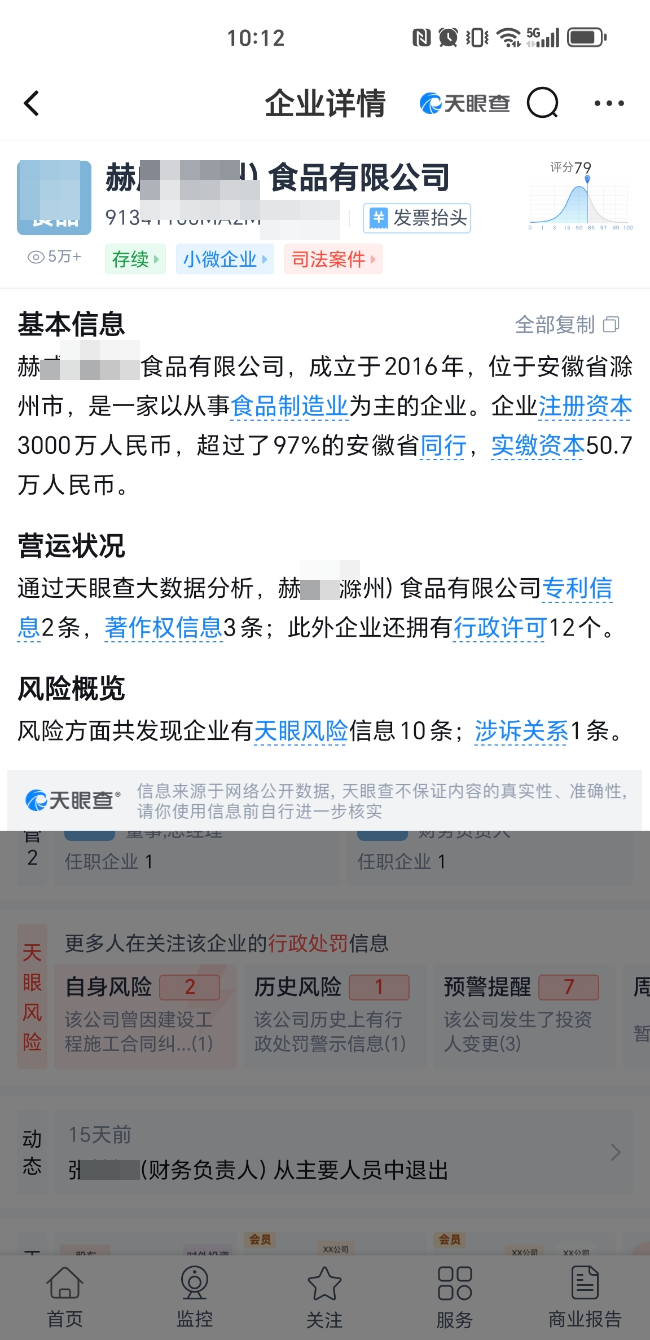
Task: Open the three-dot overflow menu
Action: [608, 103]
